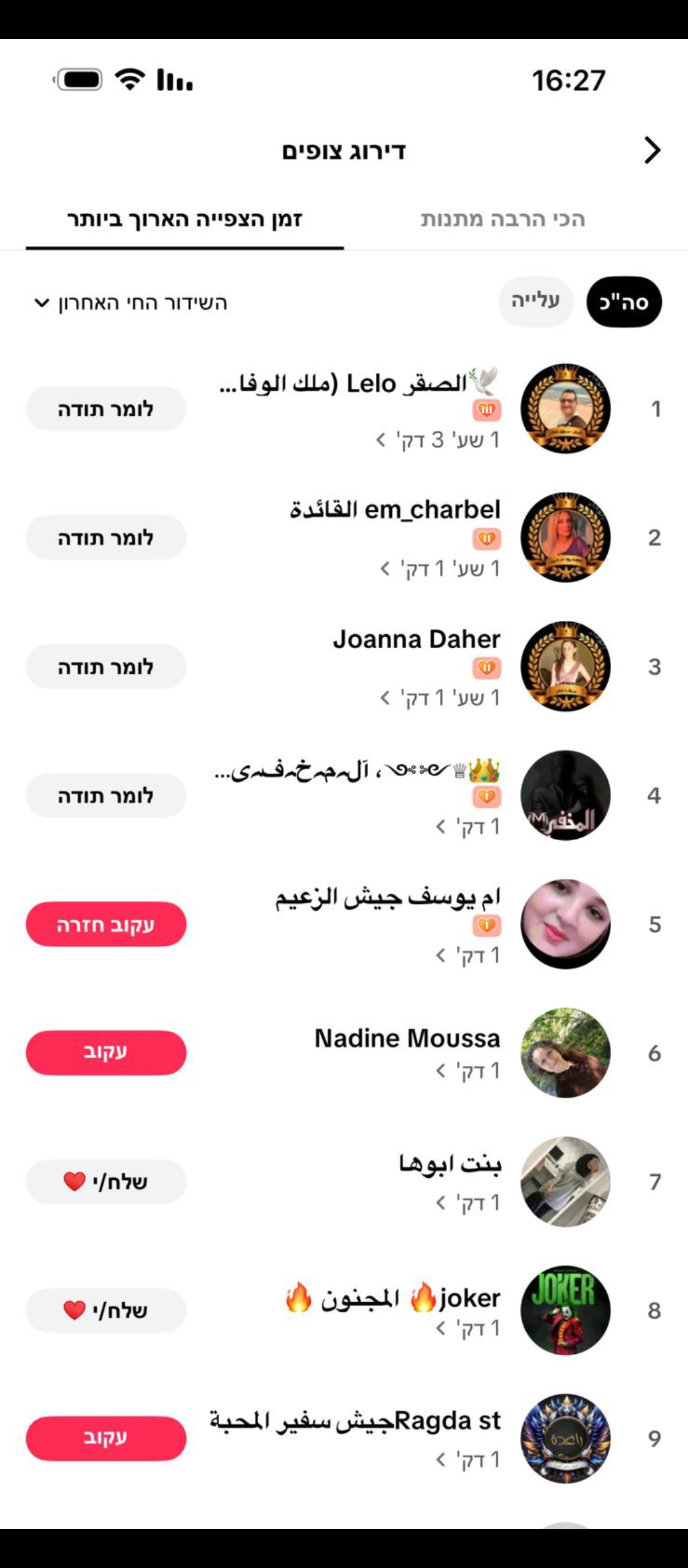Open the joker profile avatar
The image size is (688, 1568).
click(x=565, y=1310)
